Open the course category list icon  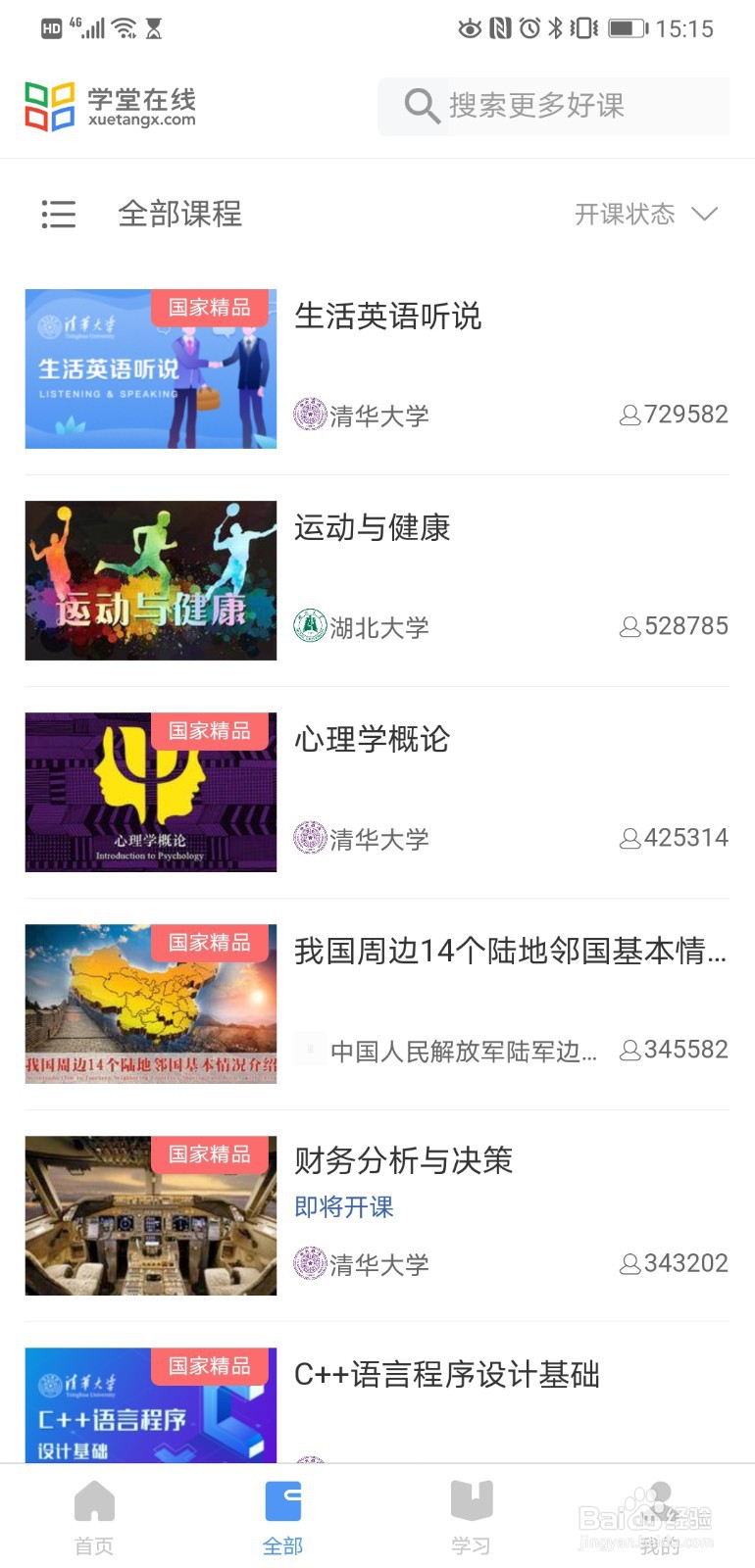point(59,214)
